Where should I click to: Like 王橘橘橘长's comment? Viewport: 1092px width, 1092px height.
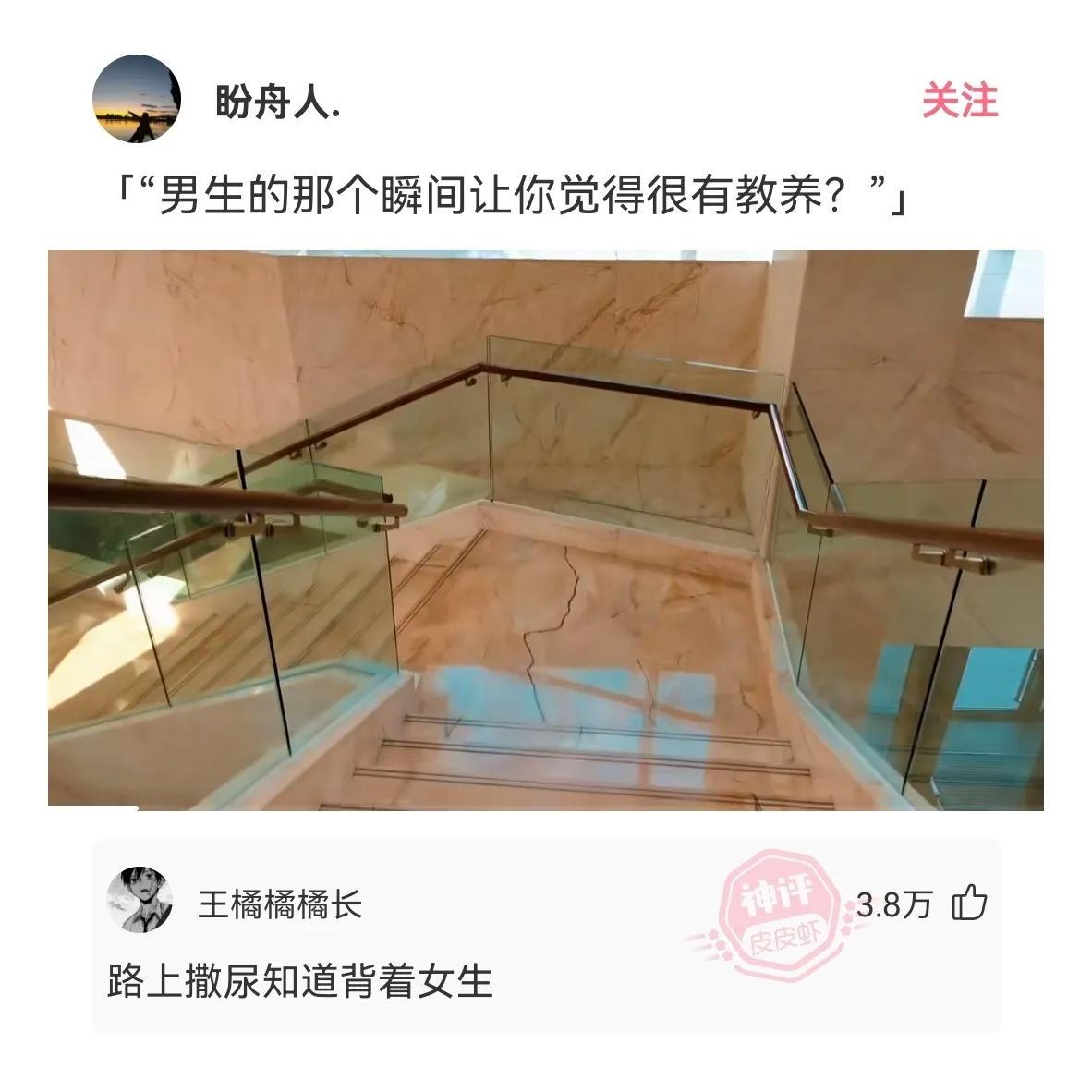pos(969,902)
